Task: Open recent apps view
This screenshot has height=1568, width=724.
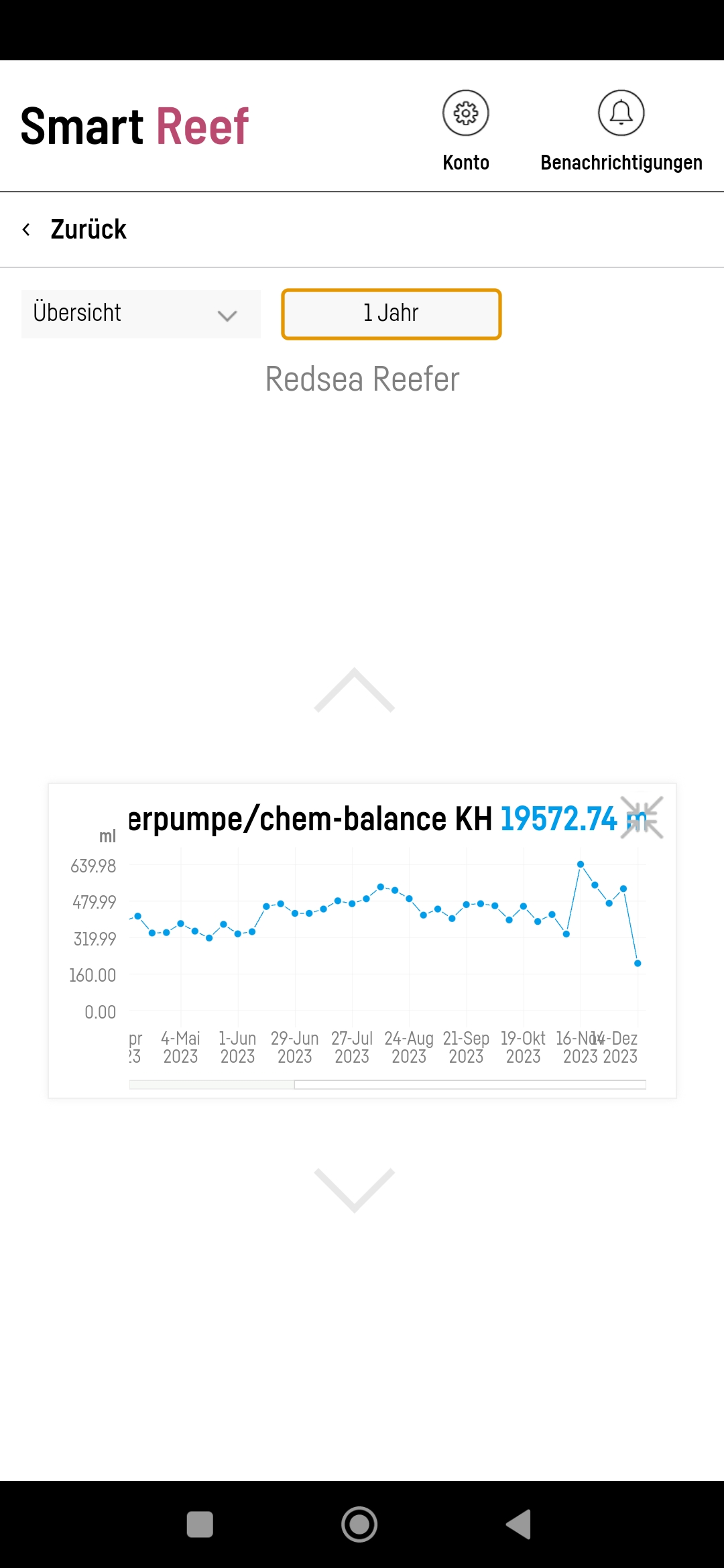Action: pos(200,1524)
